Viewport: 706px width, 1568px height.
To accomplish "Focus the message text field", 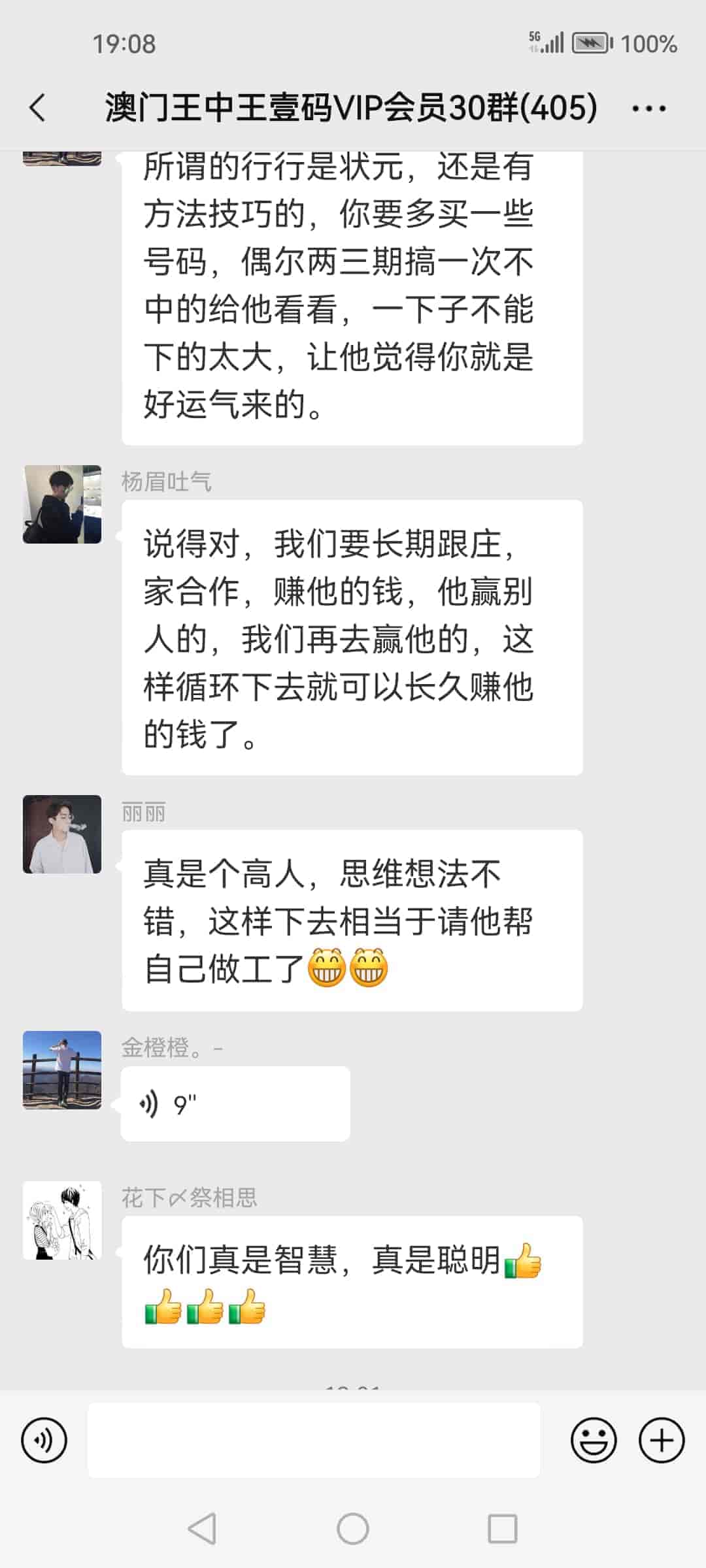I will [x=314, y=1440].
